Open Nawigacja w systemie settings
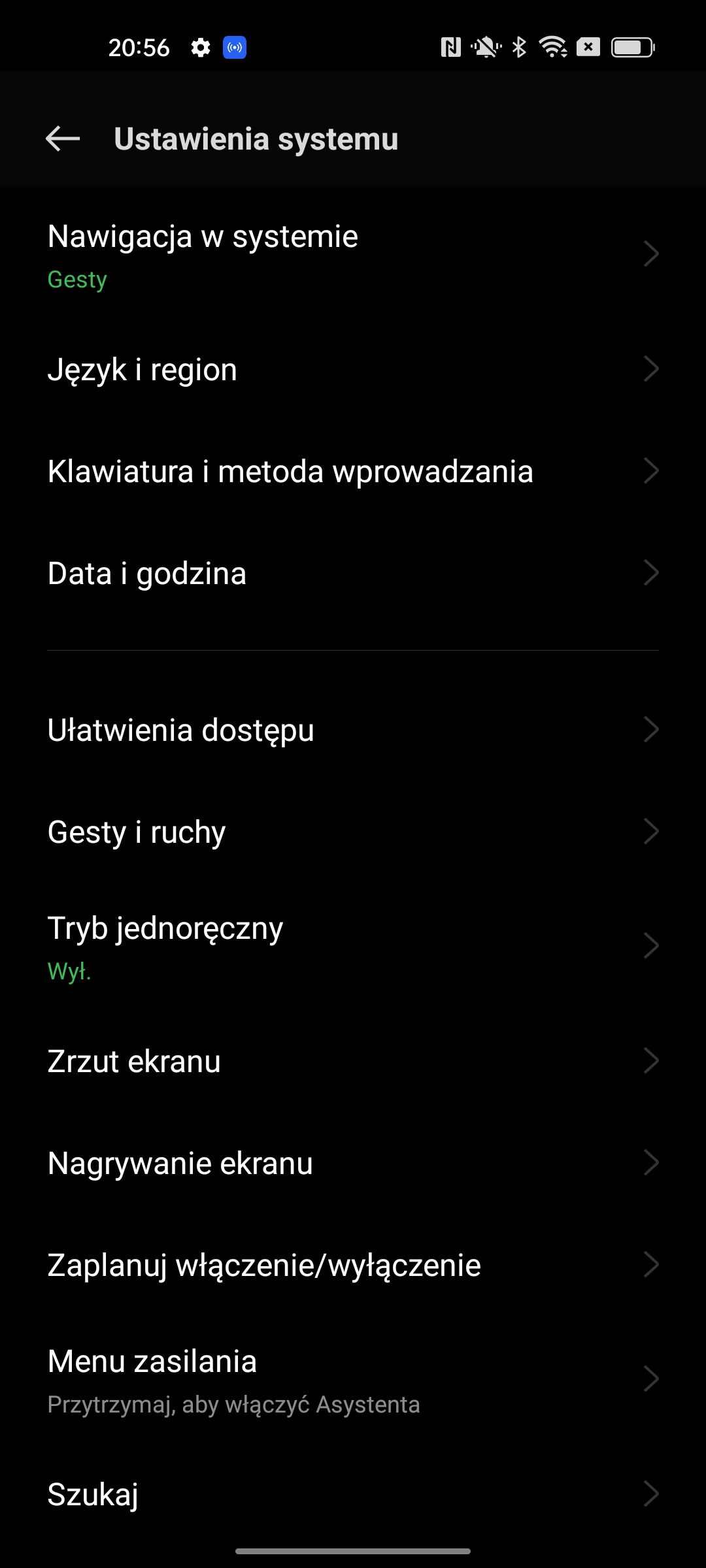 353,255
